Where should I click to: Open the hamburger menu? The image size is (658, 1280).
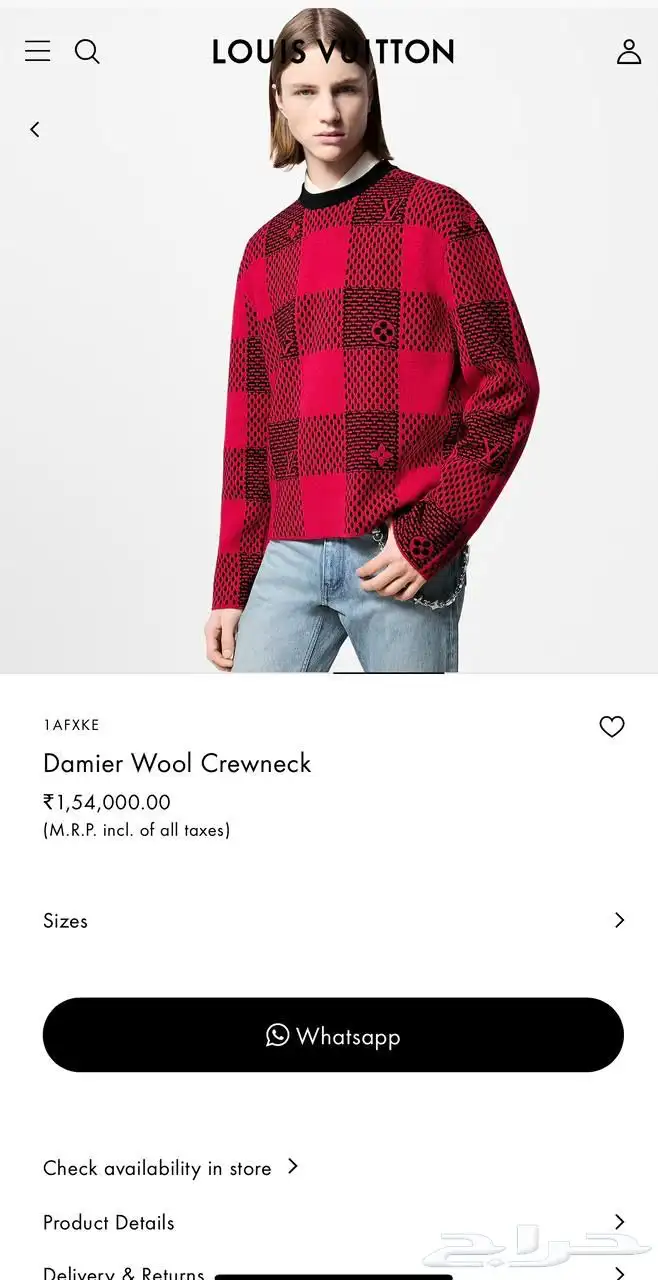click(37, 51)
